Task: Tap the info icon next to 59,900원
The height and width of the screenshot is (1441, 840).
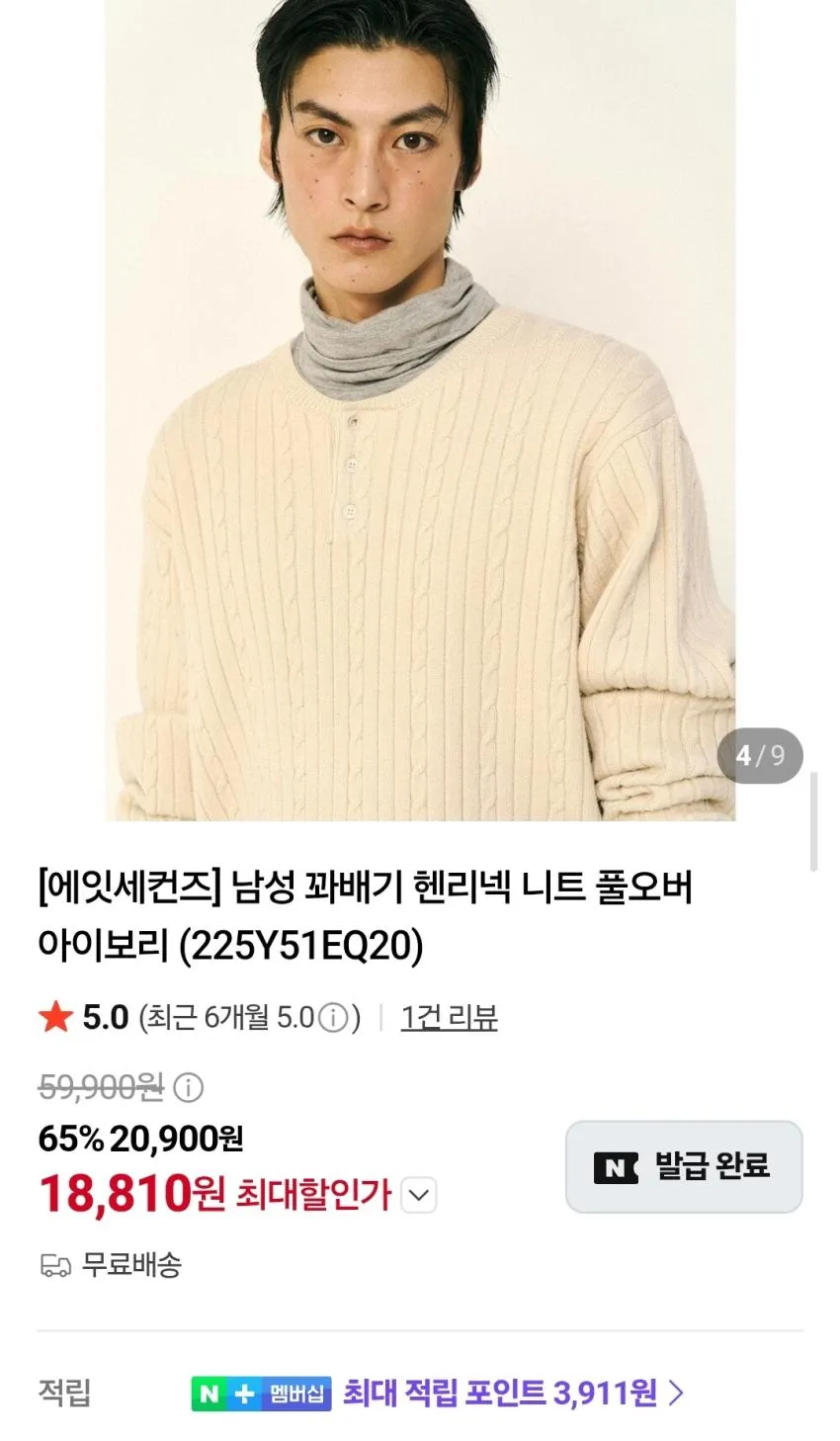Action: [188, 1088]
